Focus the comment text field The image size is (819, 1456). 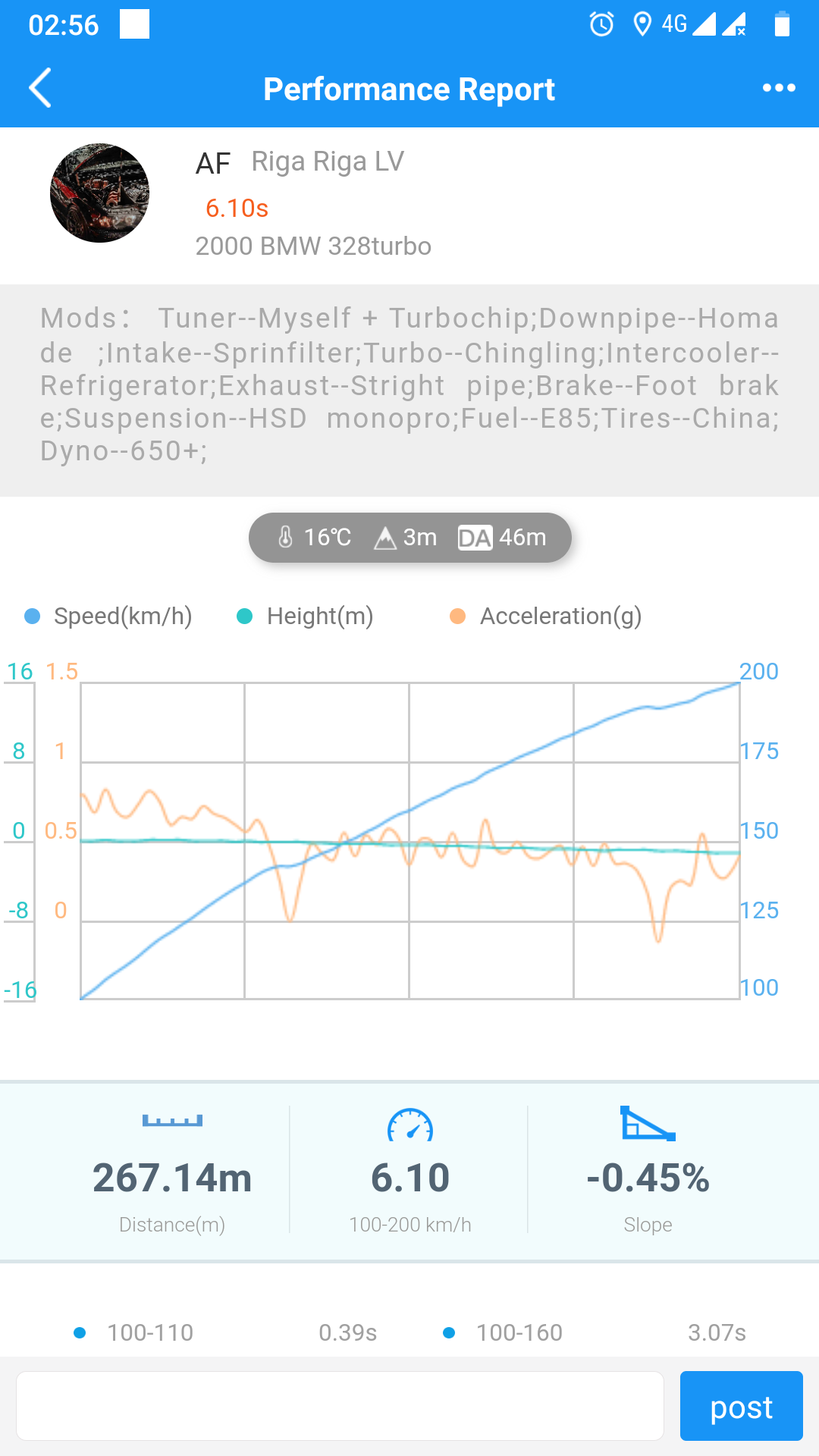point(340,1406)
